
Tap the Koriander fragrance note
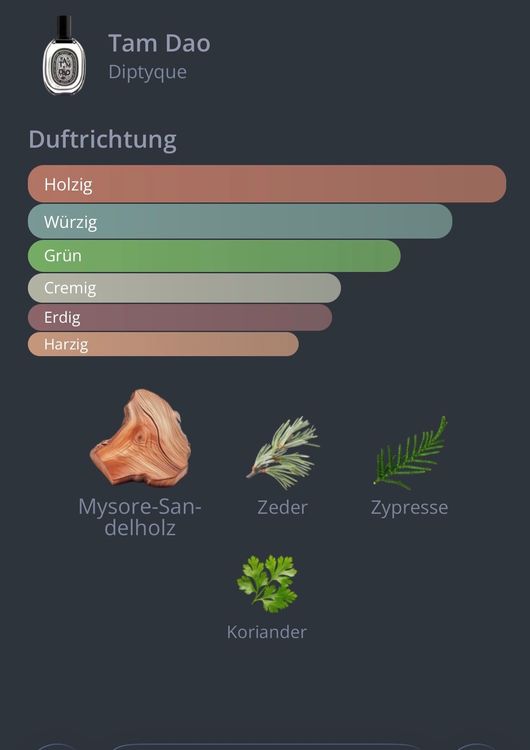pyautogui.click(x=267, y=598)
